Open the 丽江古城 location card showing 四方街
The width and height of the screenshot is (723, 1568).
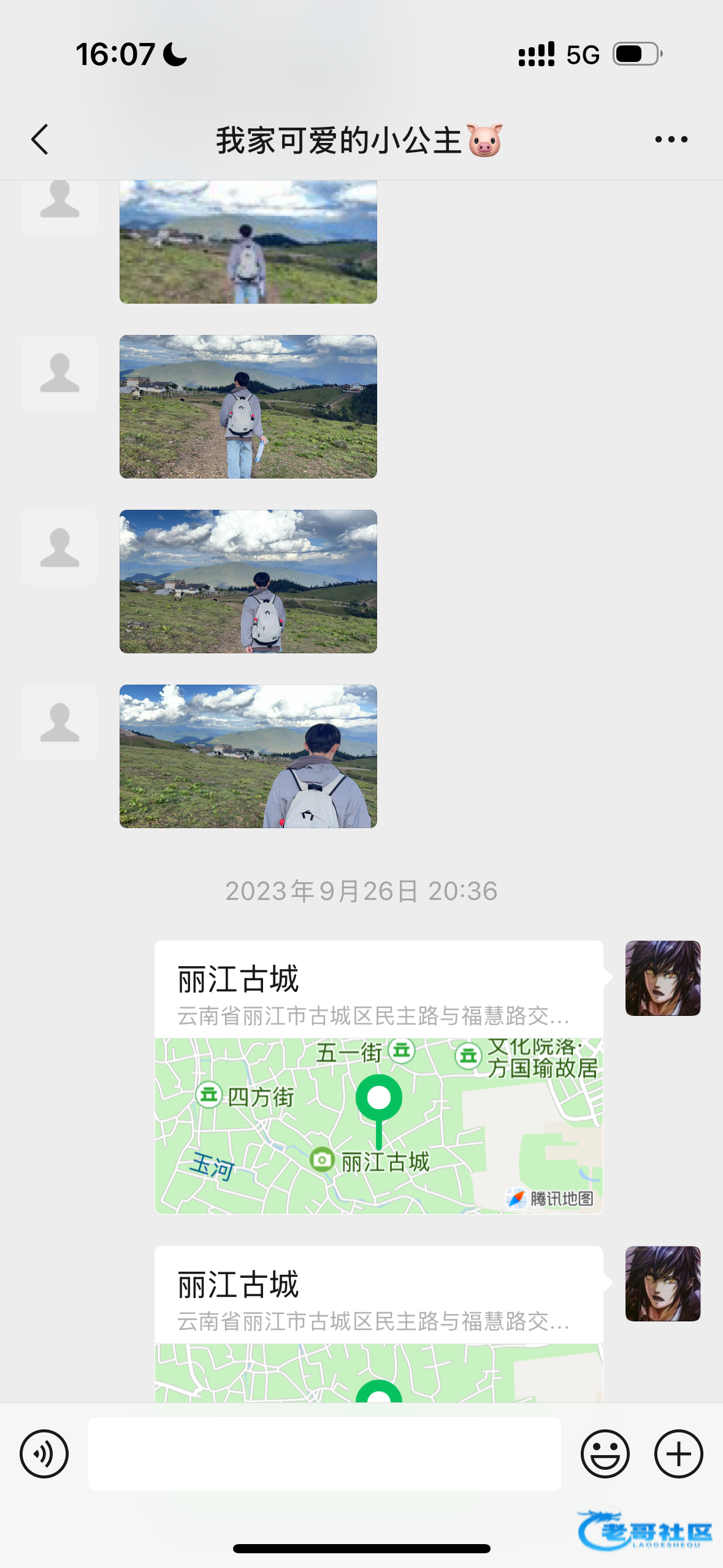point(378,1077)
